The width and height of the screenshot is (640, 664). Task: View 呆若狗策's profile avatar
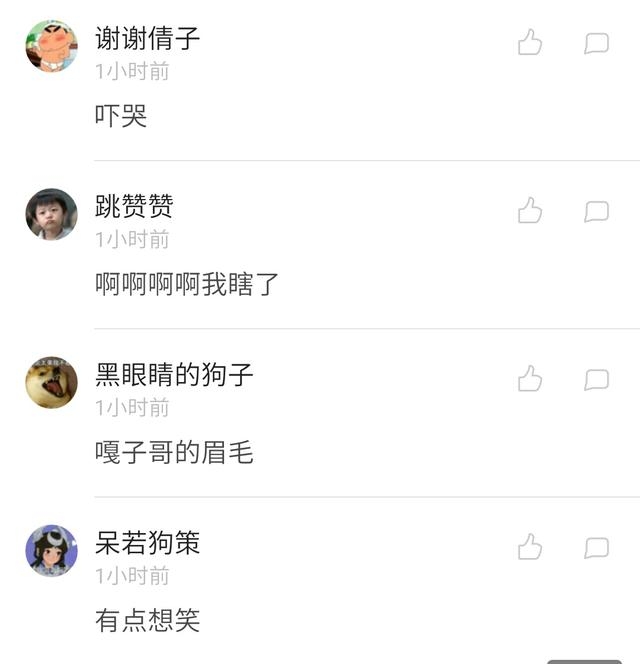coord(51,550)
